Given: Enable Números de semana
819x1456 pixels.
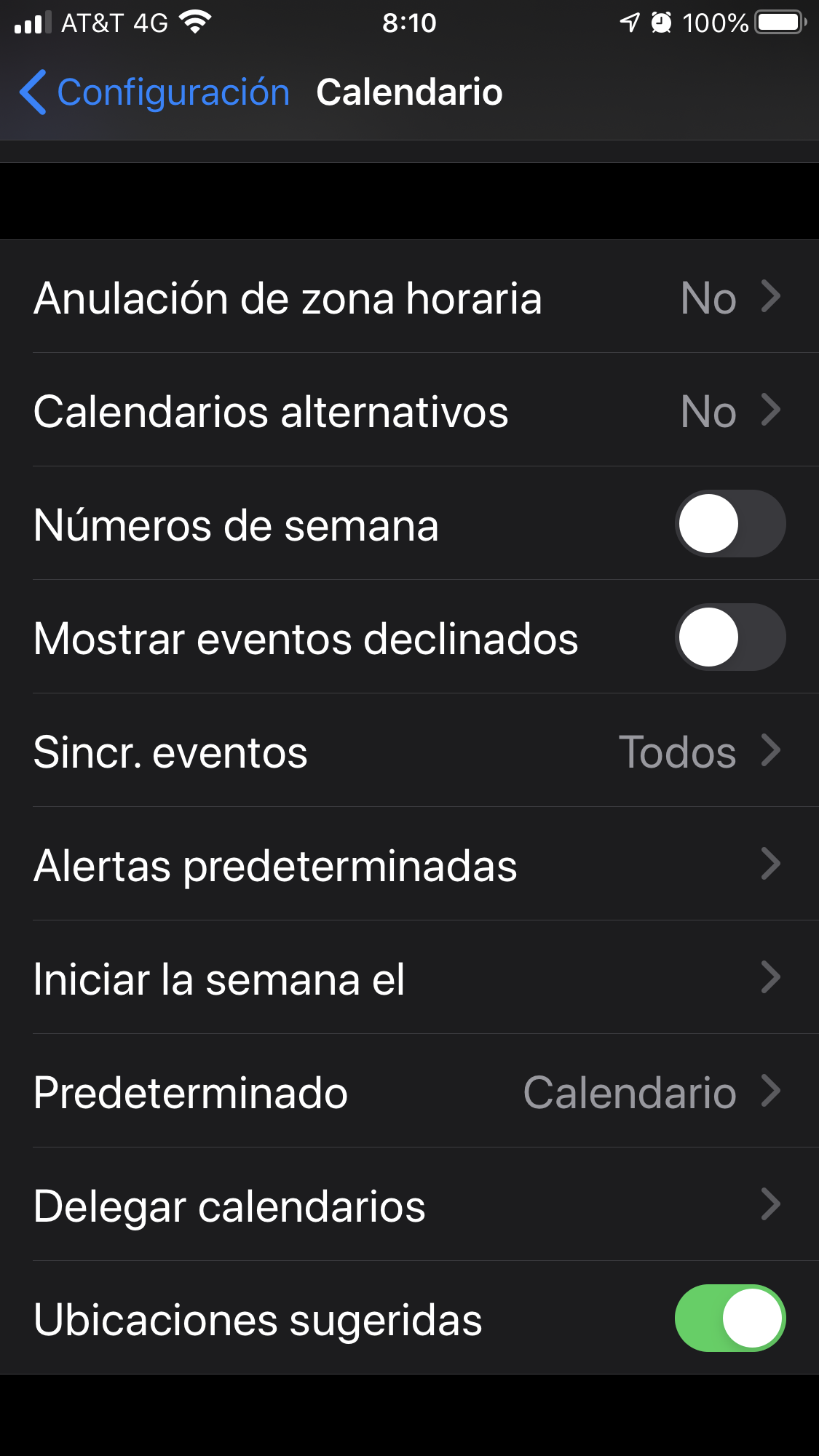Looking at the screenshot, I should tap(729, 524).
